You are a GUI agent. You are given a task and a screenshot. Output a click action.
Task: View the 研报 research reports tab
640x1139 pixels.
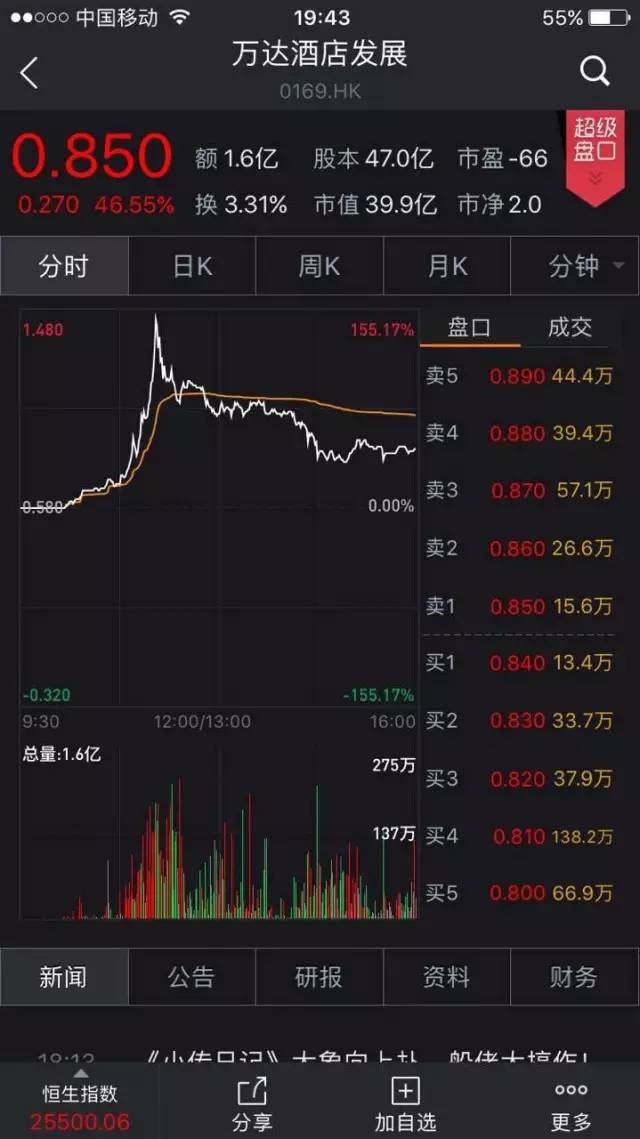click(319, 977)
